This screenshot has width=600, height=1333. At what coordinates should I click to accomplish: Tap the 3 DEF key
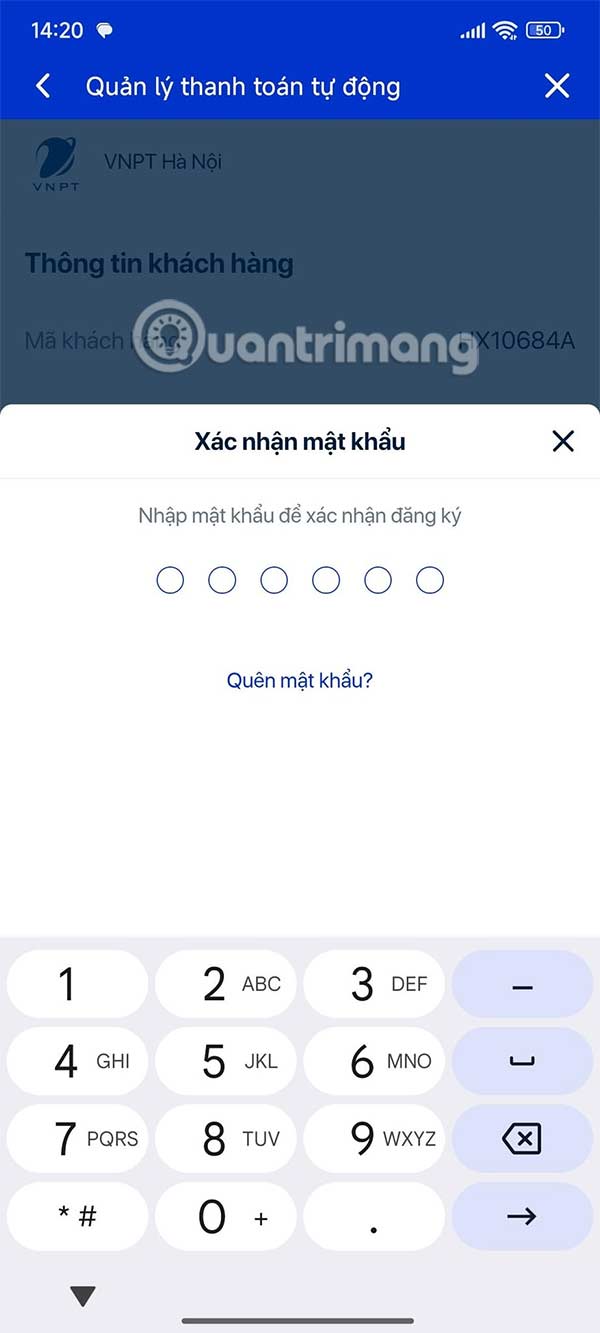(x=374, y=984)
